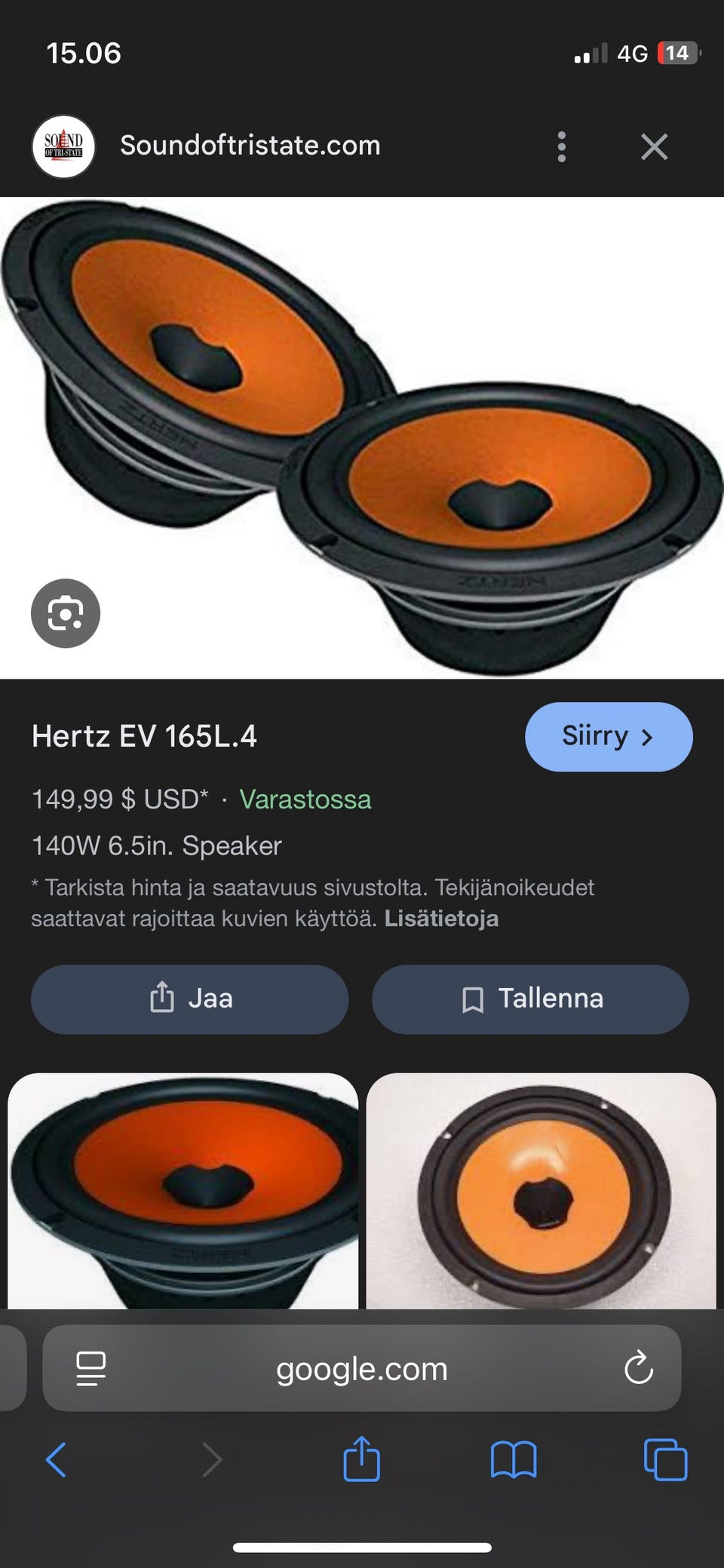724x1568 pixels.
Task: Open the Safari share sheet
Action: pyautogui.click(x=361, y=1461)
